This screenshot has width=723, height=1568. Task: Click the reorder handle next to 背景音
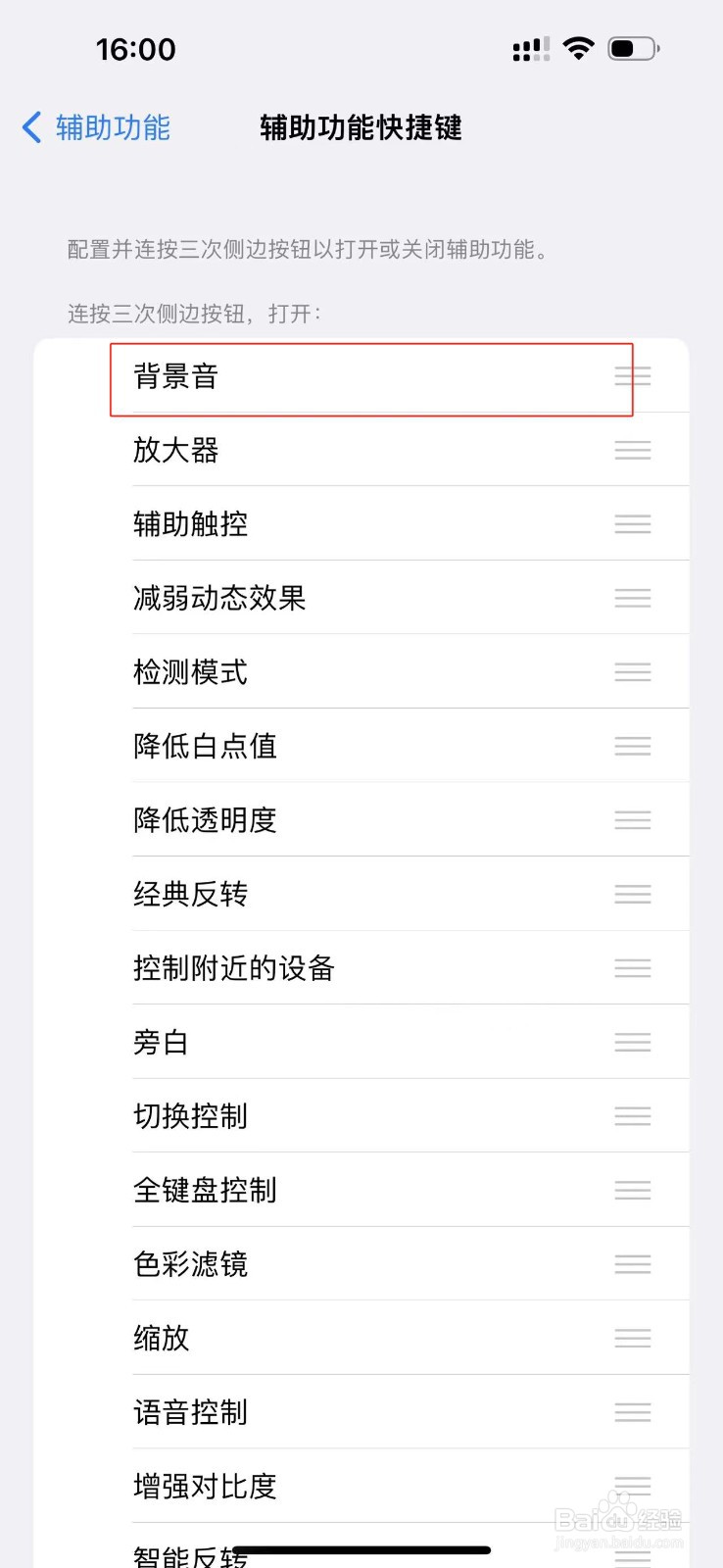(x=632, y=375)
